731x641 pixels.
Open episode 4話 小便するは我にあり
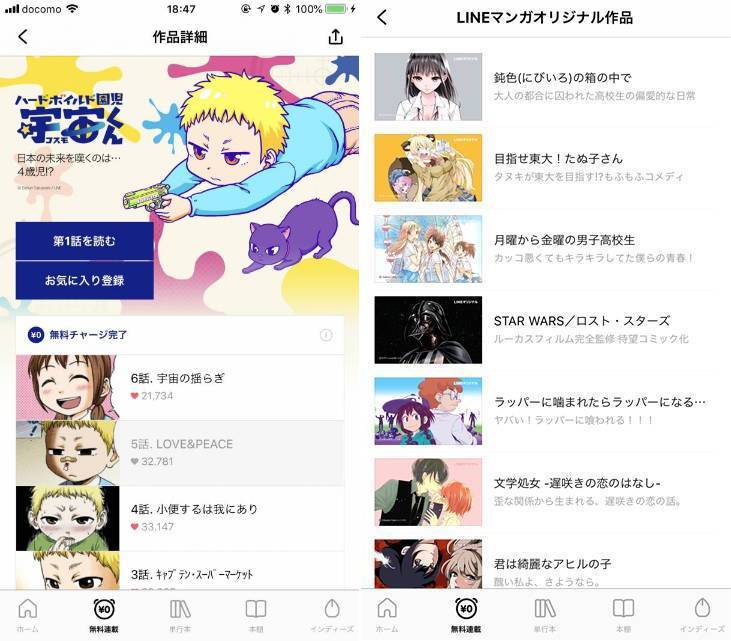pos(180,517)
